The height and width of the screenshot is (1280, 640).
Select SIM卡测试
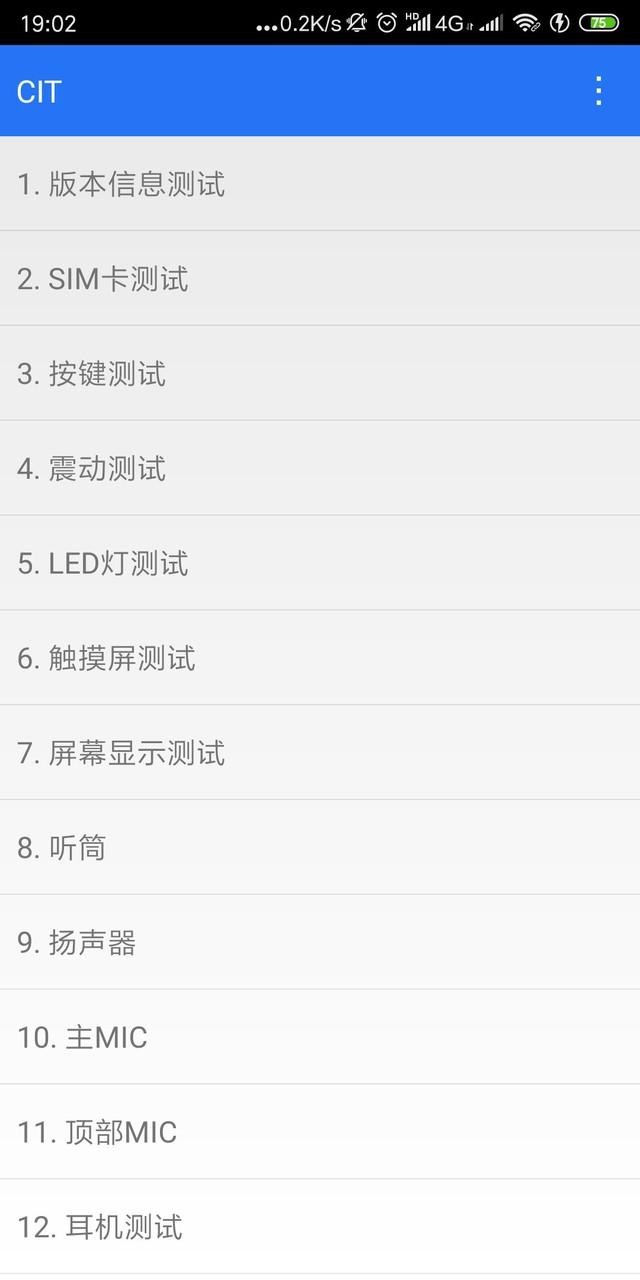[x=320, y=279]
